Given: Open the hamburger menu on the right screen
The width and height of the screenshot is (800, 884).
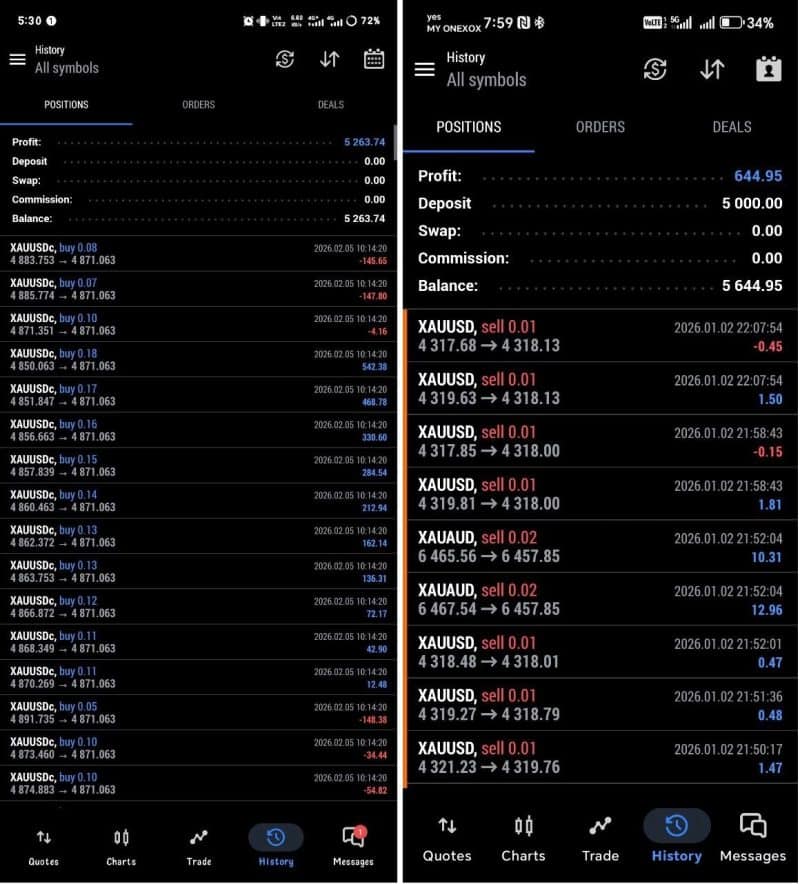Looking at the screenshot, I should pyautogui.click(x=424, y=69).
